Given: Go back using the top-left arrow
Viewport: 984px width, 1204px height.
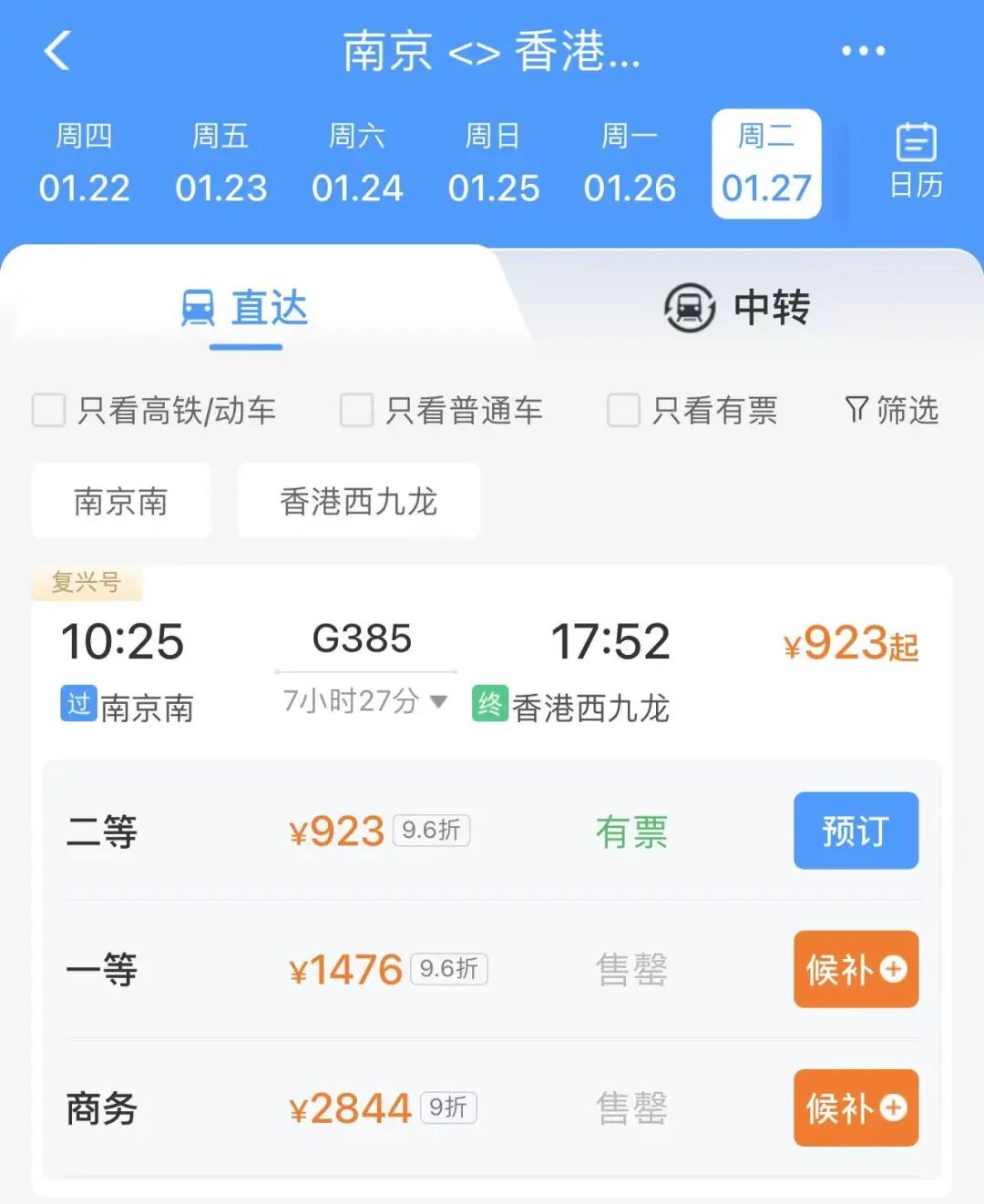Looking at the screenshot, I should [x=57, y=50].
